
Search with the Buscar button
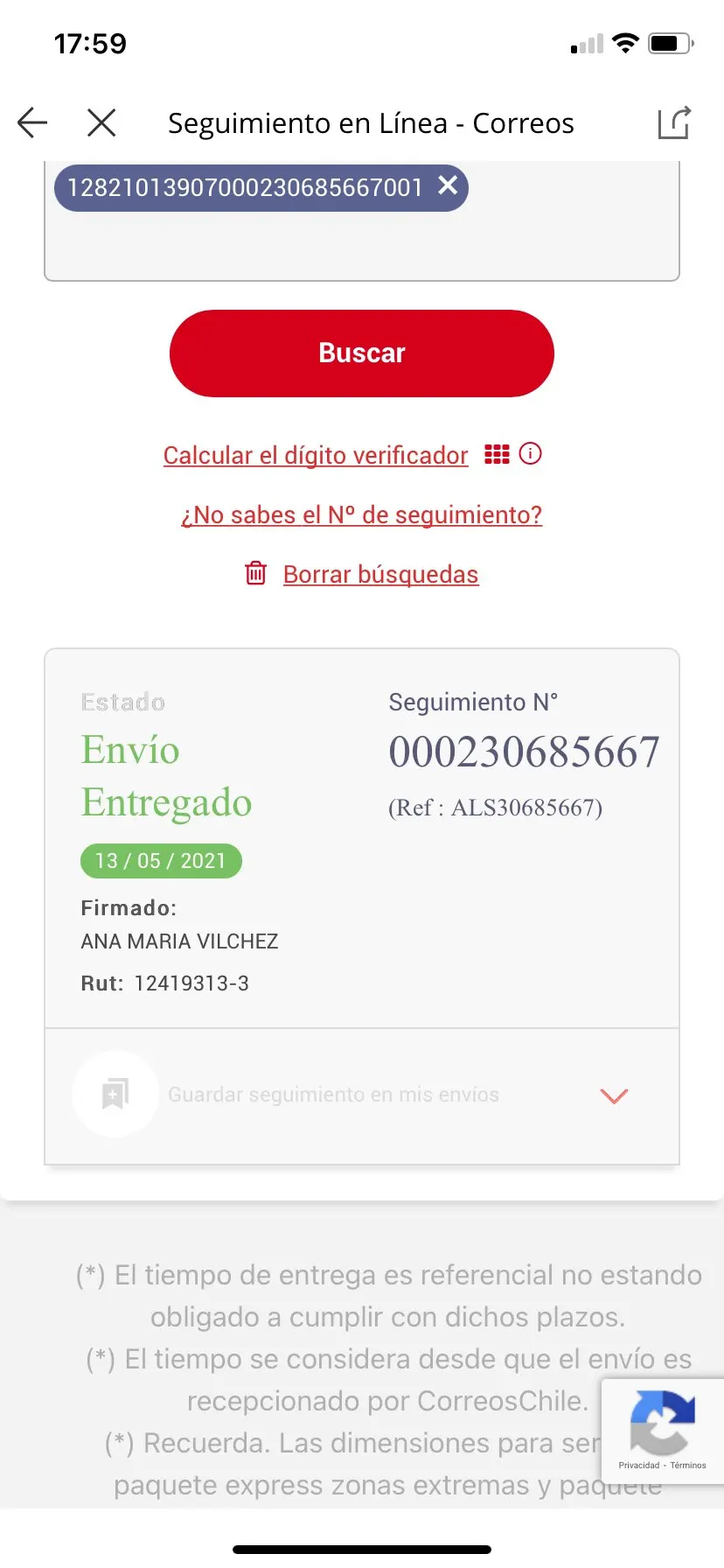point(361,353)
